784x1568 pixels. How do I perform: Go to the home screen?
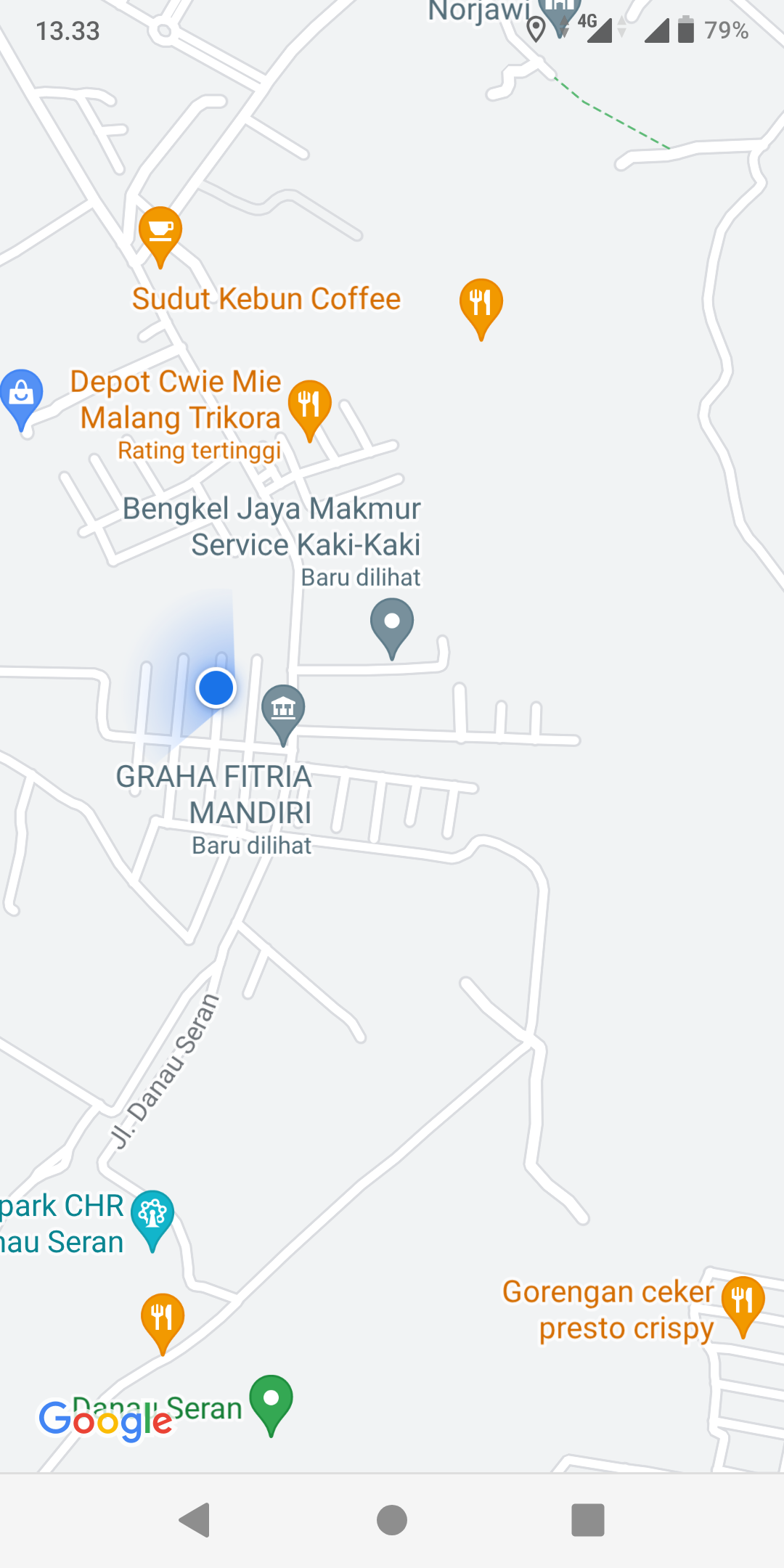coord(392,1519)
